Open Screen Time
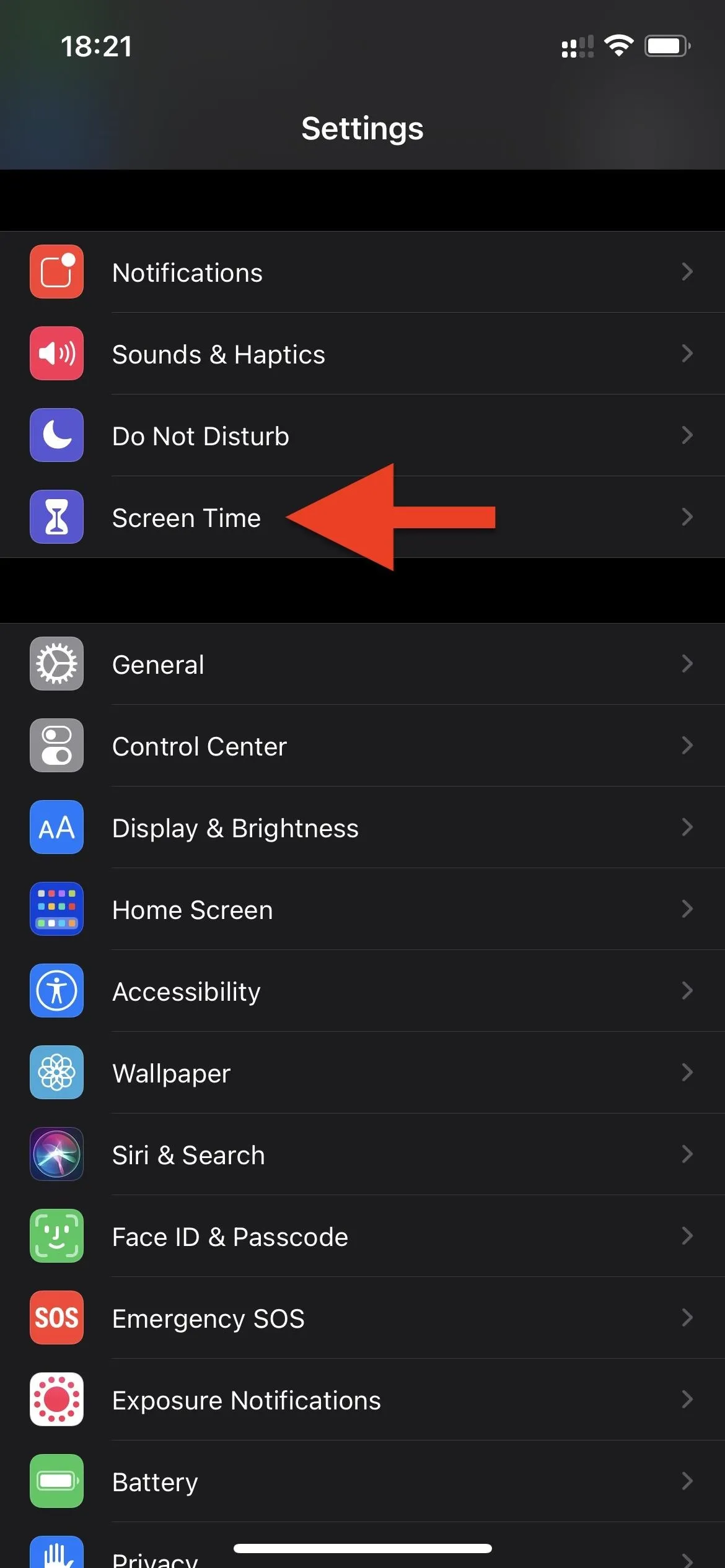The image size is (725, 1568). (x=362, y=517)
